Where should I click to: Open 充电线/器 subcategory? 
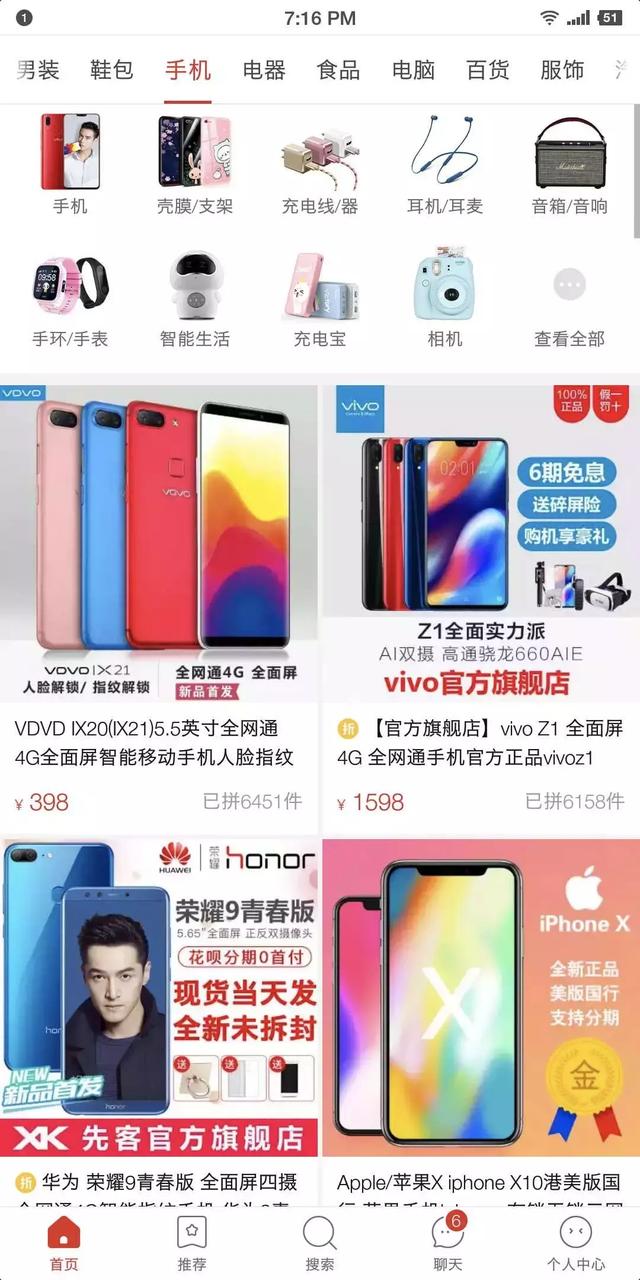coord(320,165)
